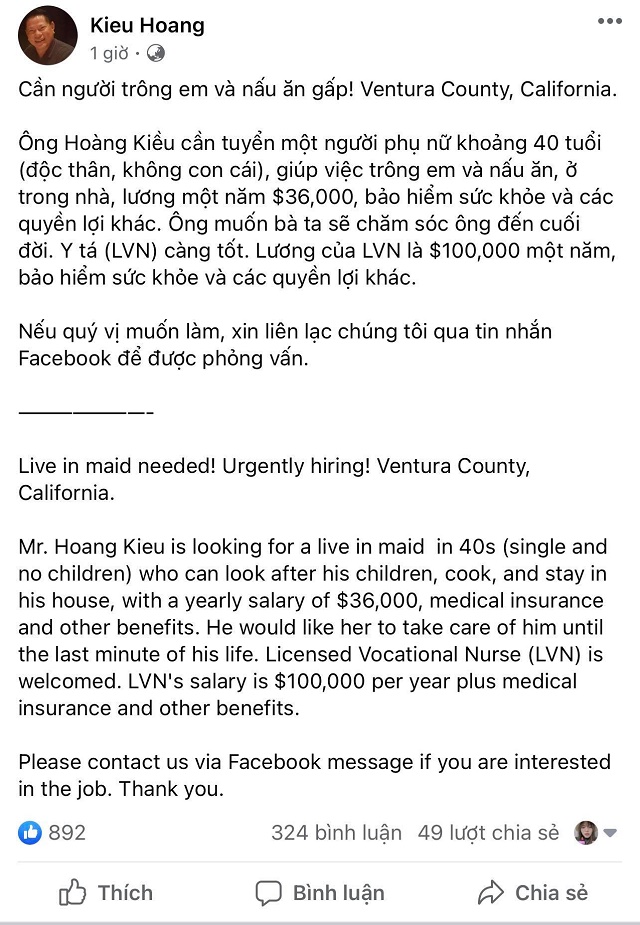Like the post with Thích button
The width and height of the screenshot is (640, 925).
[106, 893]
